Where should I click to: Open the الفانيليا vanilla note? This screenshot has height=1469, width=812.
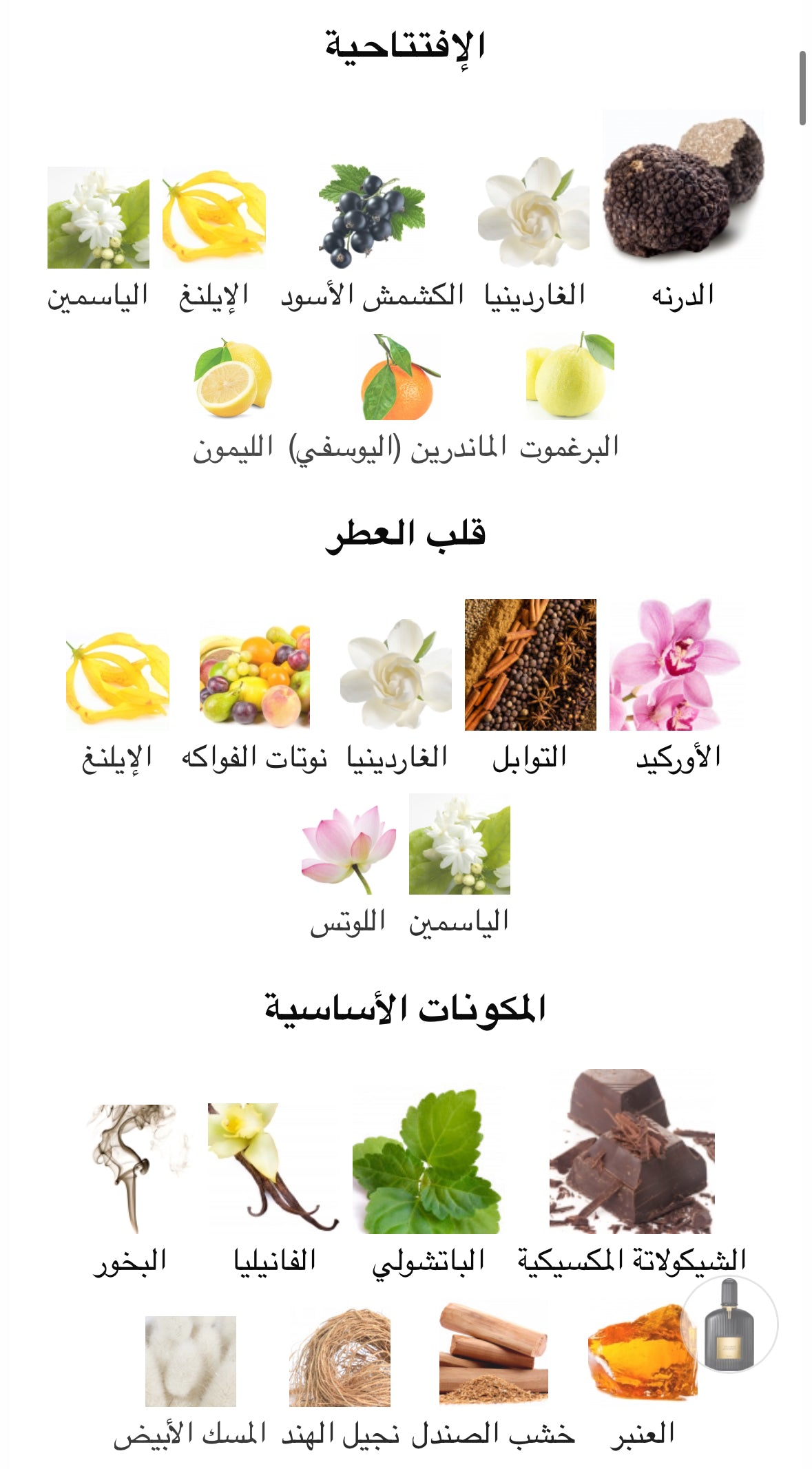[274, 1168]
